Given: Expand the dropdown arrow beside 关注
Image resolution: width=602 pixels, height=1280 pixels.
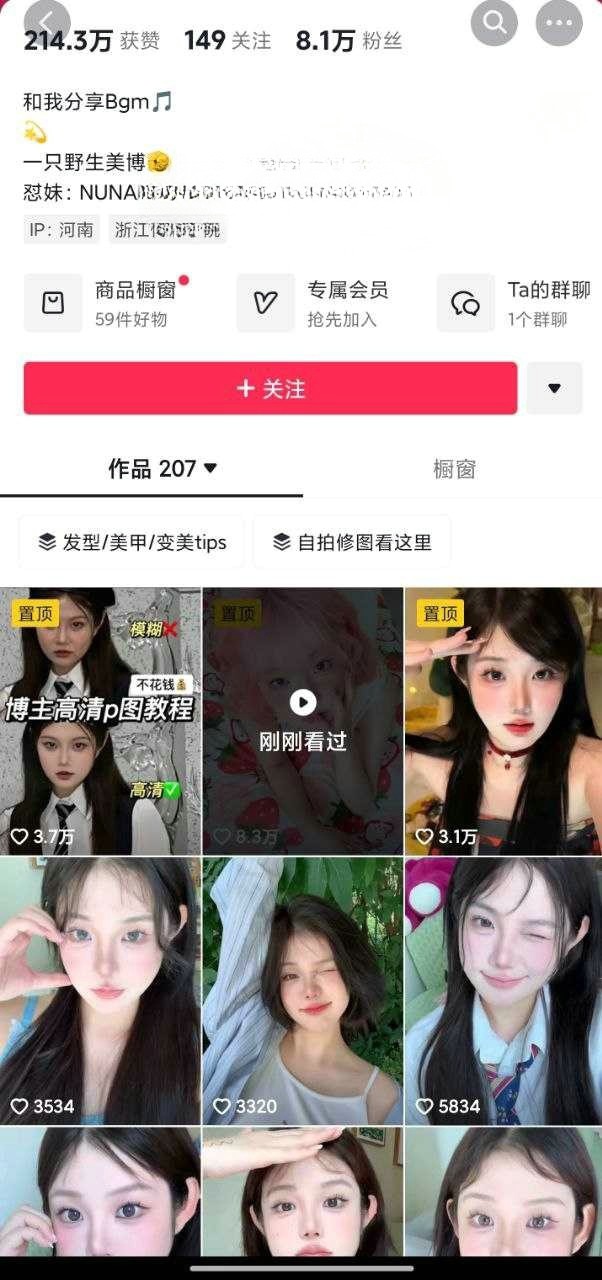Looking at the screenshot, I should tap(554, 388).
